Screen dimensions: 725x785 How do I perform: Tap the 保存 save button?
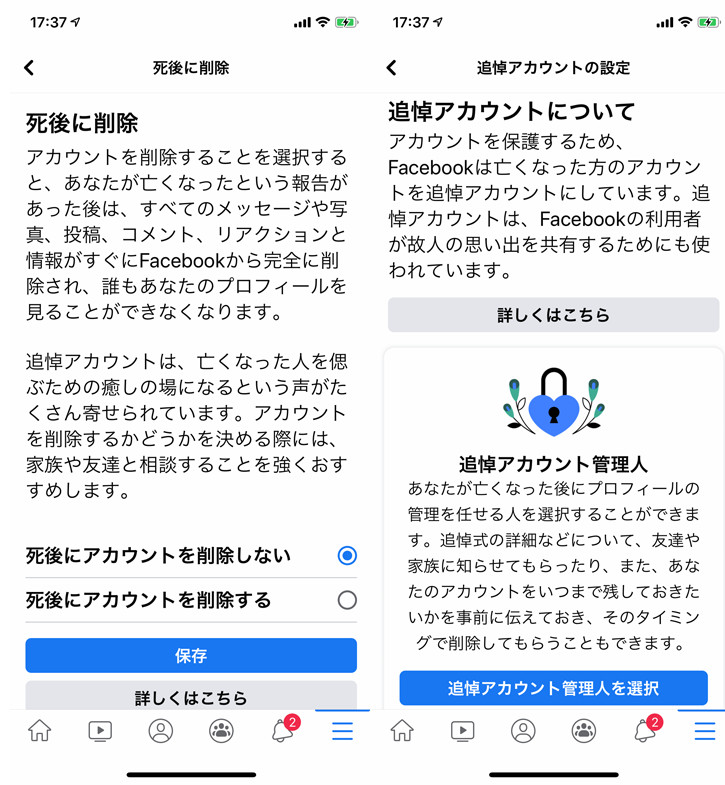191,655
